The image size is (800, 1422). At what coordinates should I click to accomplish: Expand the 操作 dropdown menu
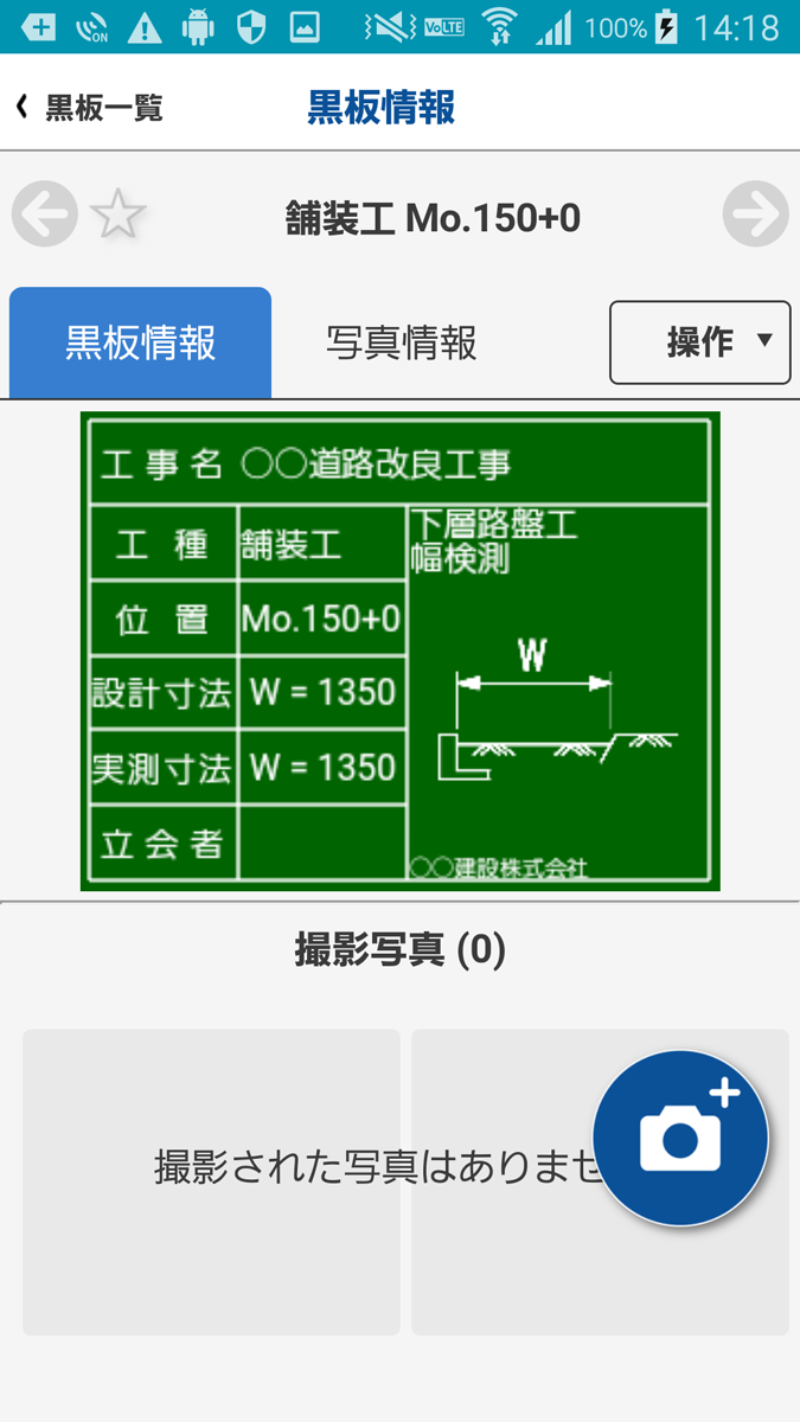coord(700,343)
